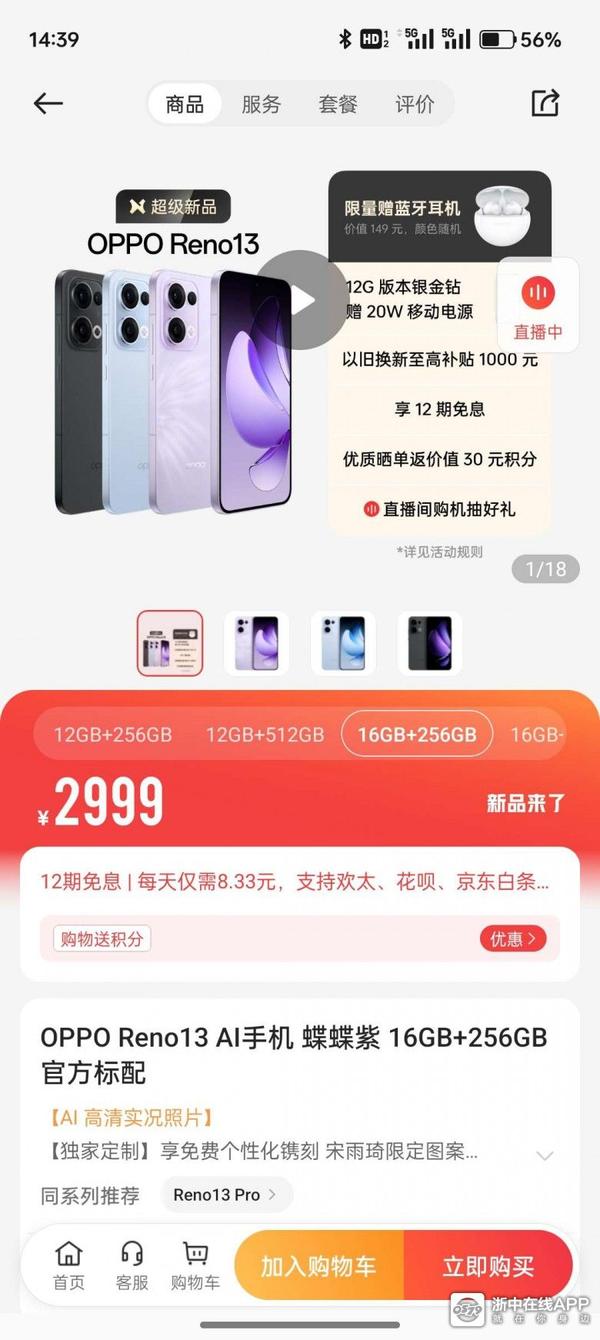Image resolution: width=600 pixels, height=1340 pixels.
Task: Expand the product description chevron
Action: tap(545, 1156)
